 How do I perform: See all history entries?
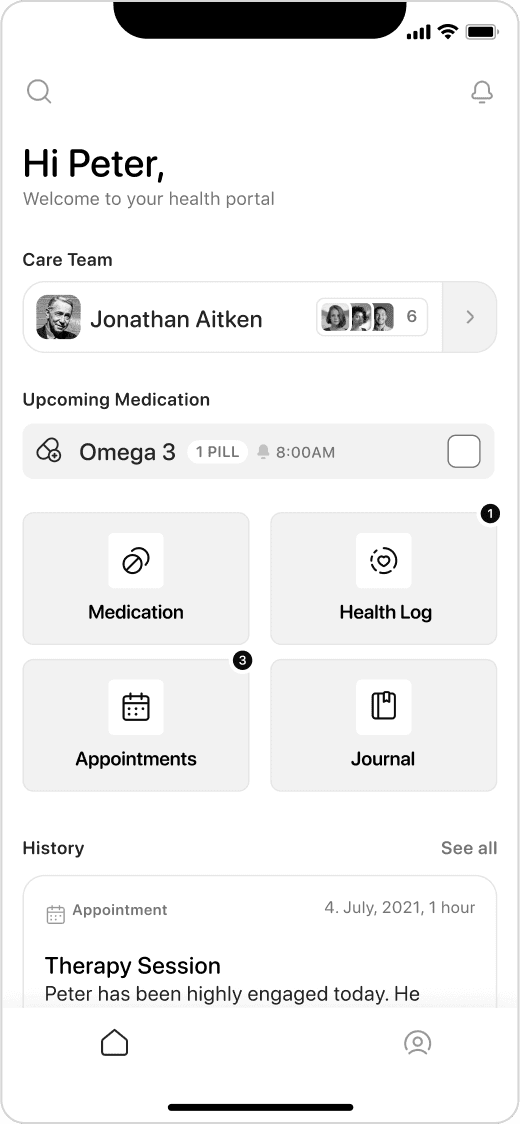coord(469,848)
